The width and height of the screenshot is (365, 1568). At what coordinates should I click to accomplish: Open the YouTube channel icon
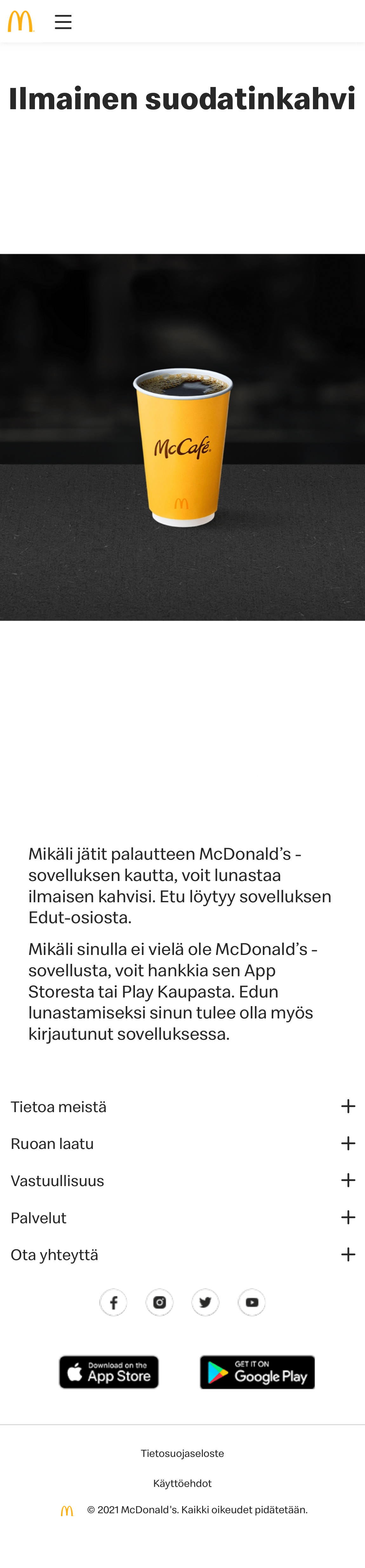[x=252, y=1302]
